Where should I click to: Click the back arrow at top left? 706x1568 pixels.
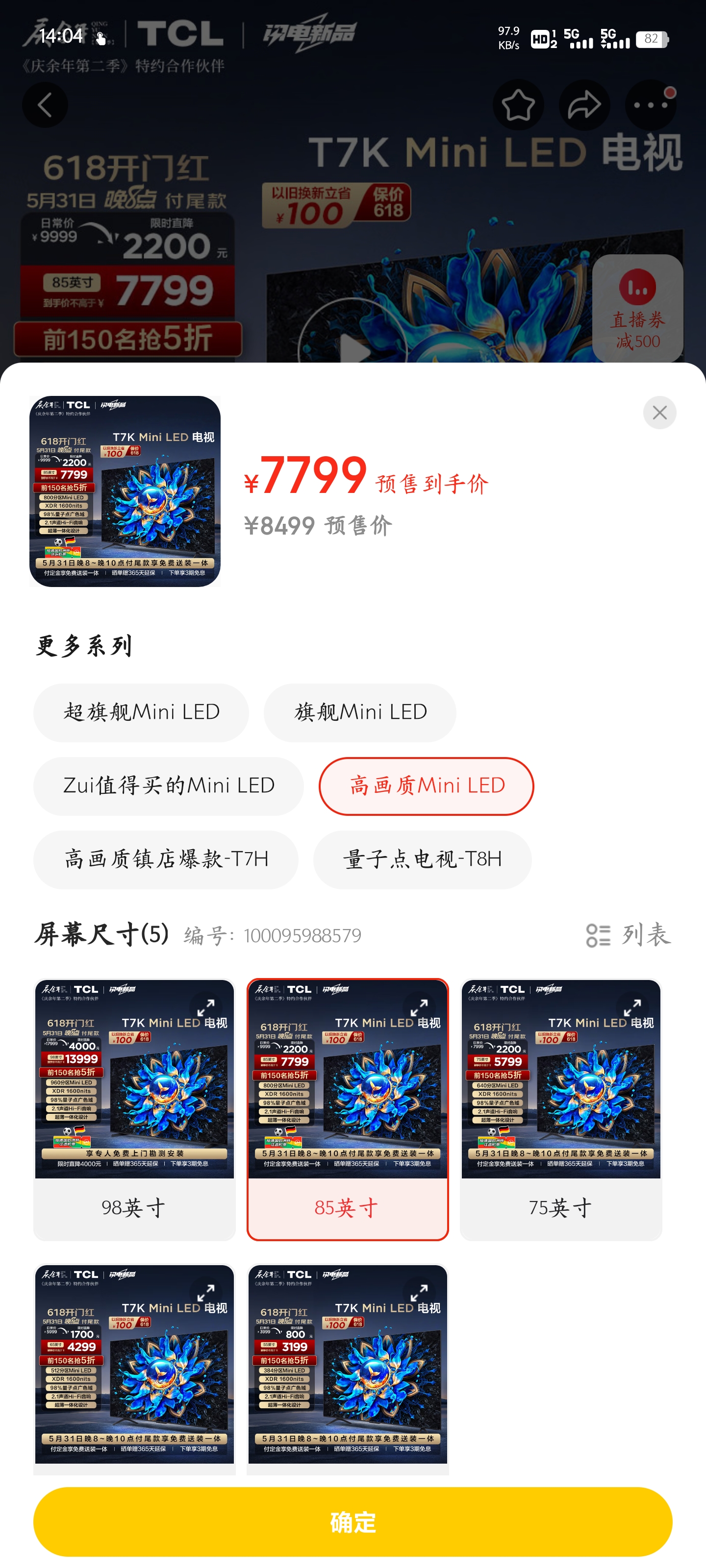[x=45, y=104]
